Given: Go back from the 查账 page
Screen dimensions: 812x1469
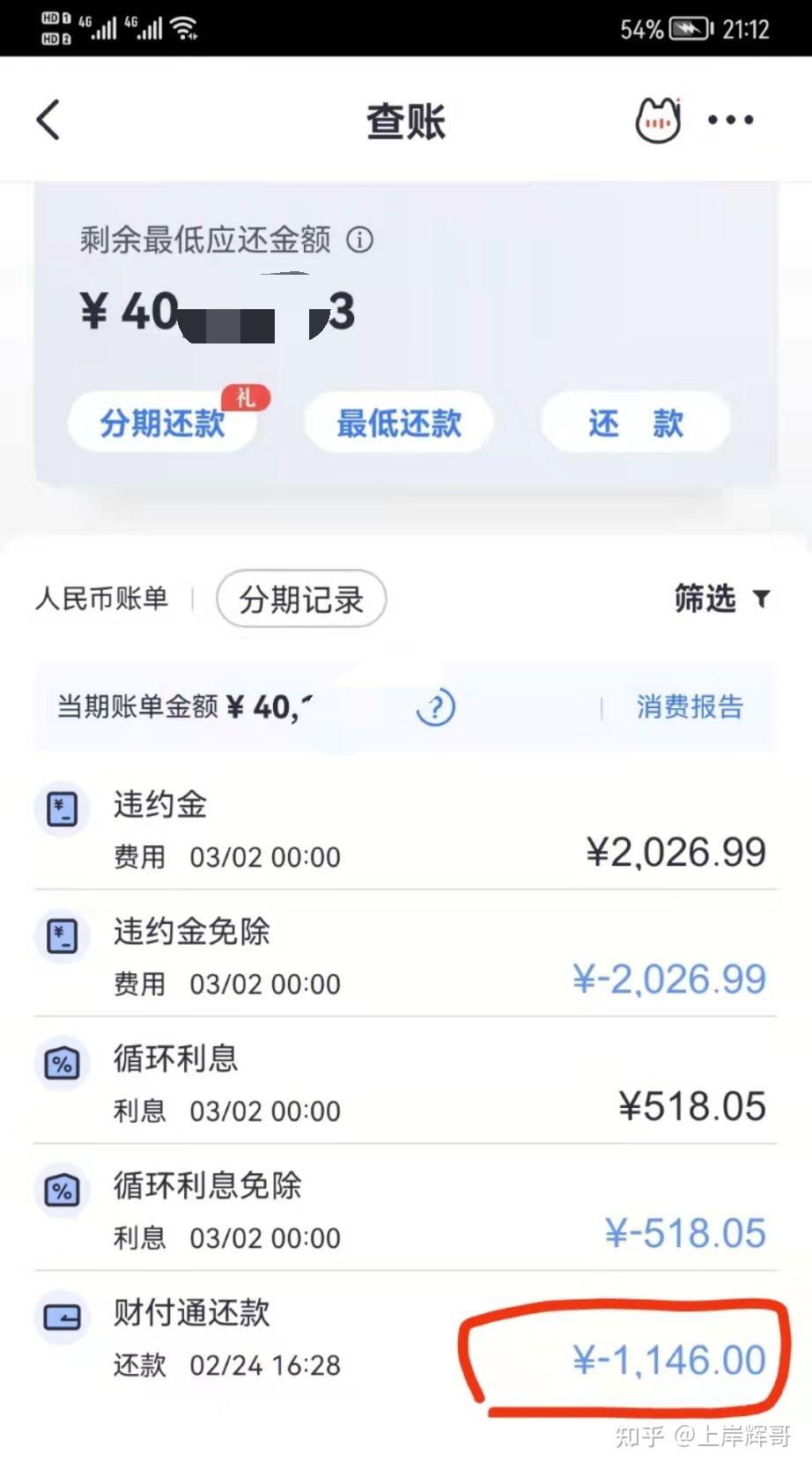Looking at the screenshot, I should tap(48, 120).
